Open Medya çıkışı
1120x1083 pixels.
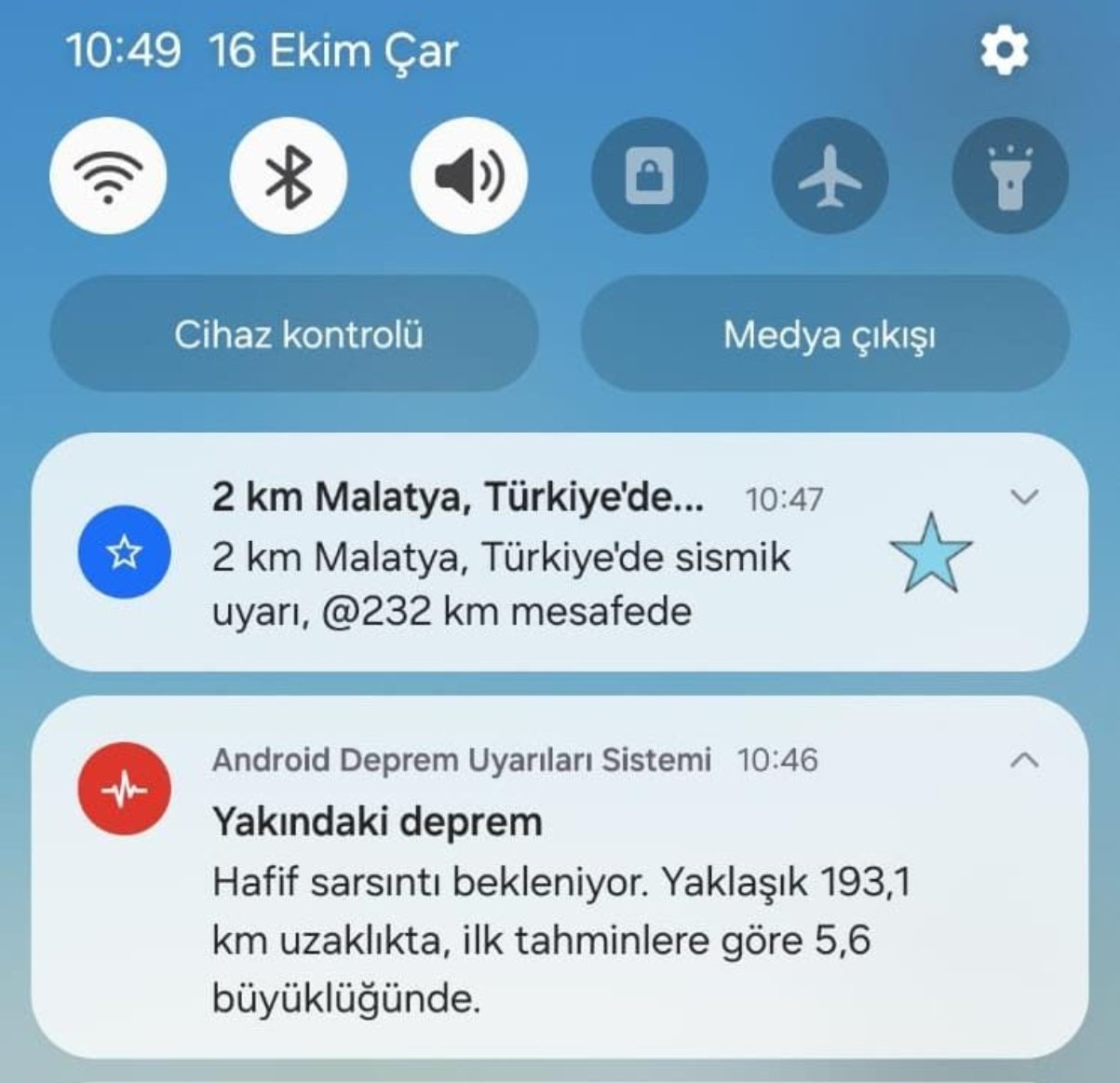(x=826, y=334)
